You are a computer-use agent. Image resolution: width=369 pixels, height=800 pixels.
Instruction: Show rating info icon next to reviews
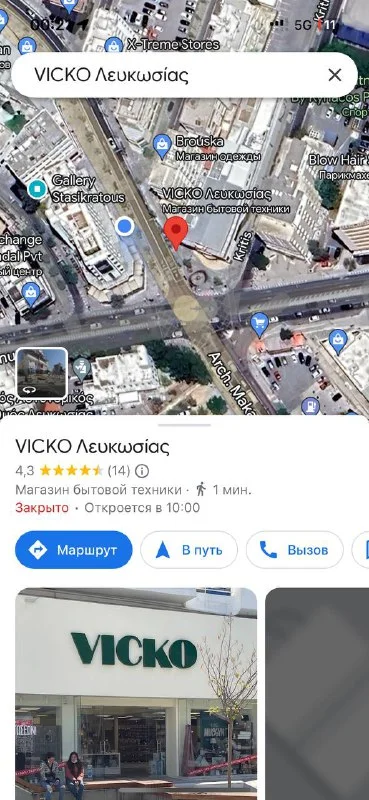142,470
